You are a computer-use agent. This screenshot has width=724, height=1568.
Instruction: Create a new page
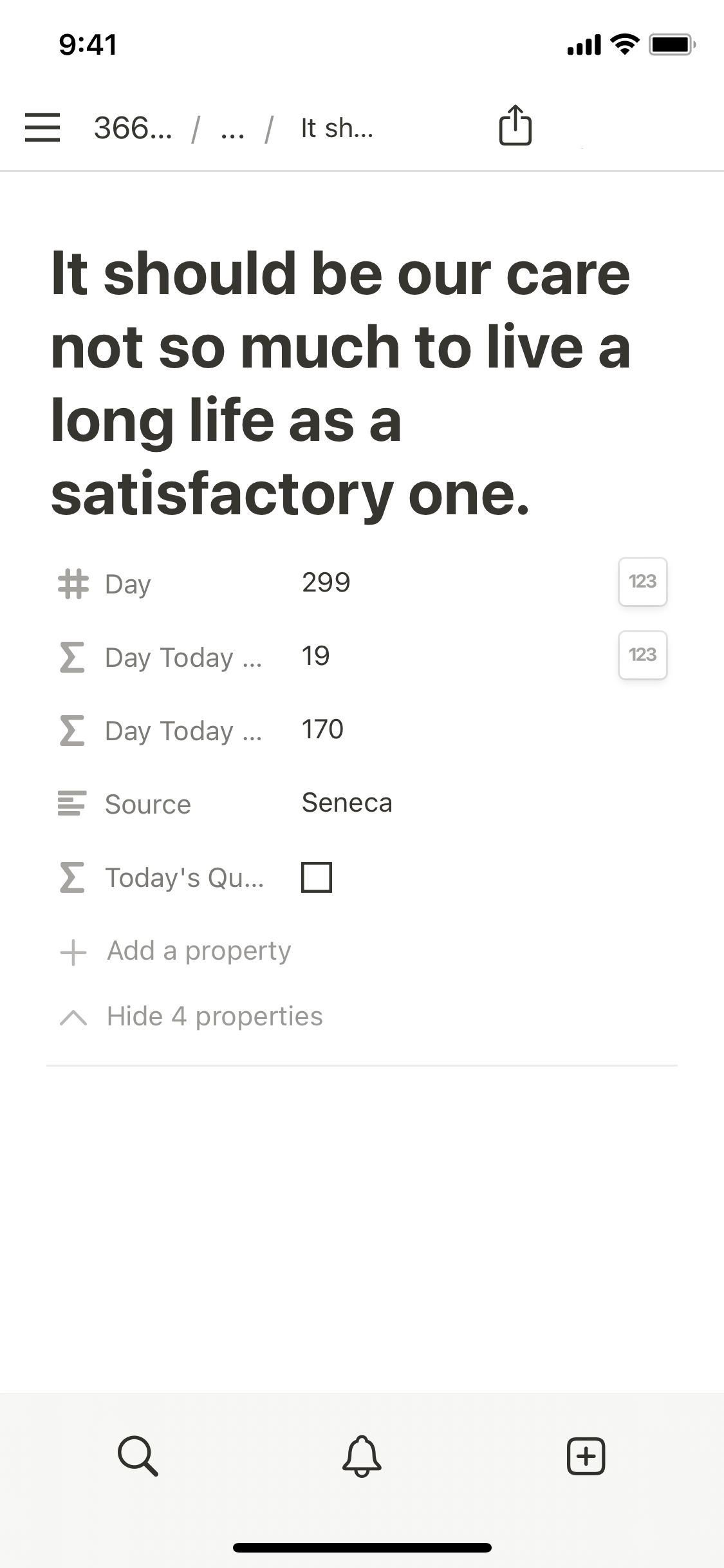586,1455
